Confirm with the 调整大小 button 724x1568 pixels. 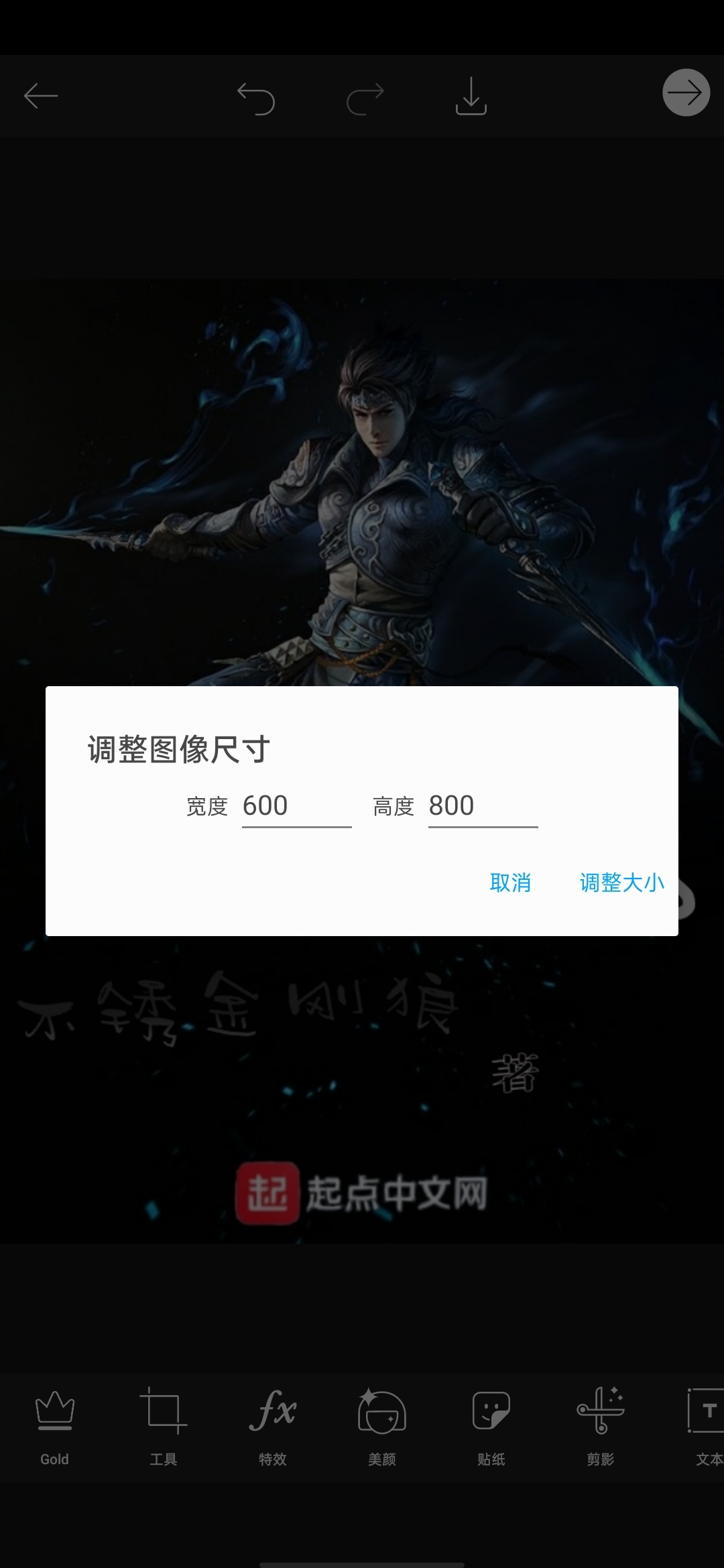pyautogui.click(x=621, y=883)
